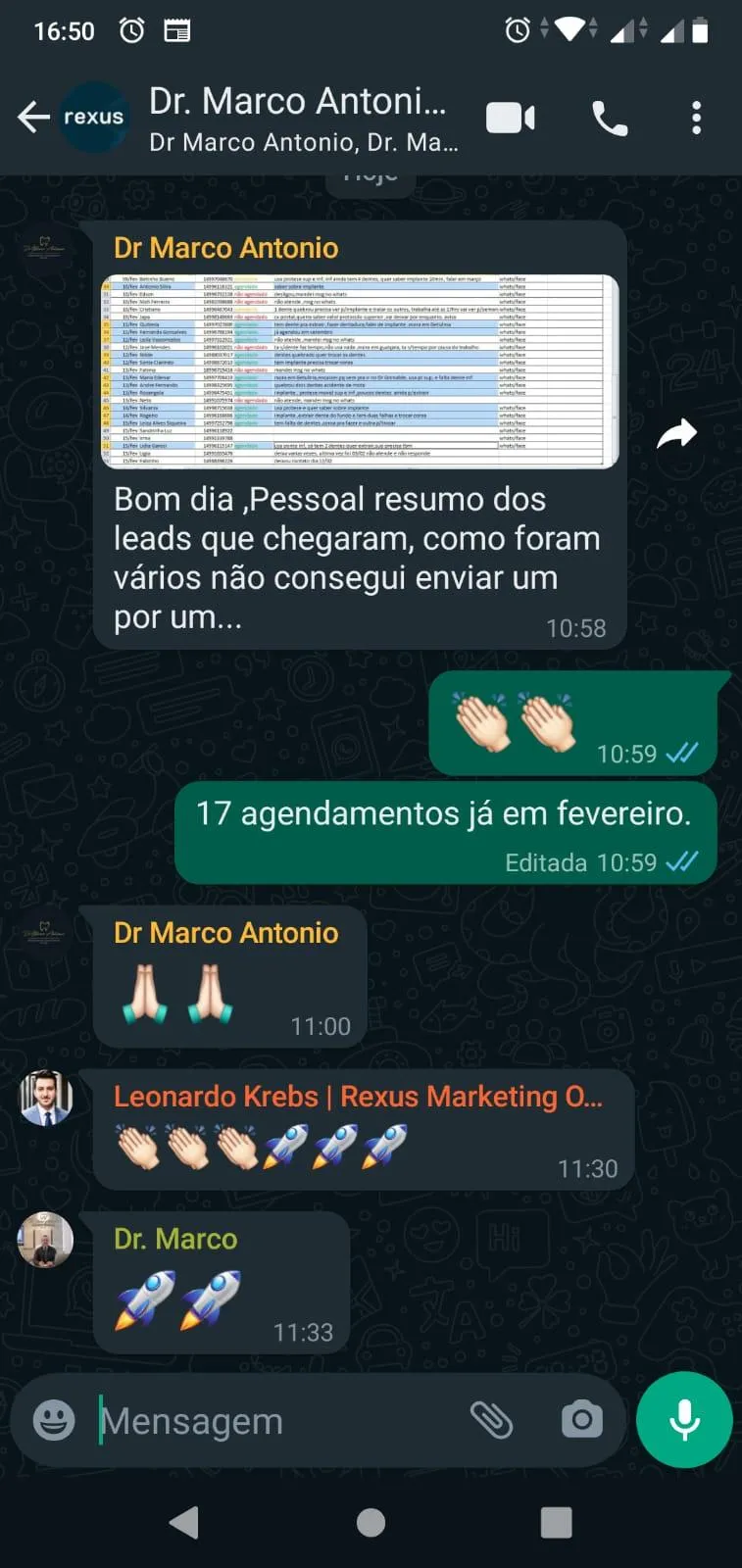The width and height of the screenshot is (742, 1568).
Task: Open the emoji picker
Action: tap(54, 1420)
